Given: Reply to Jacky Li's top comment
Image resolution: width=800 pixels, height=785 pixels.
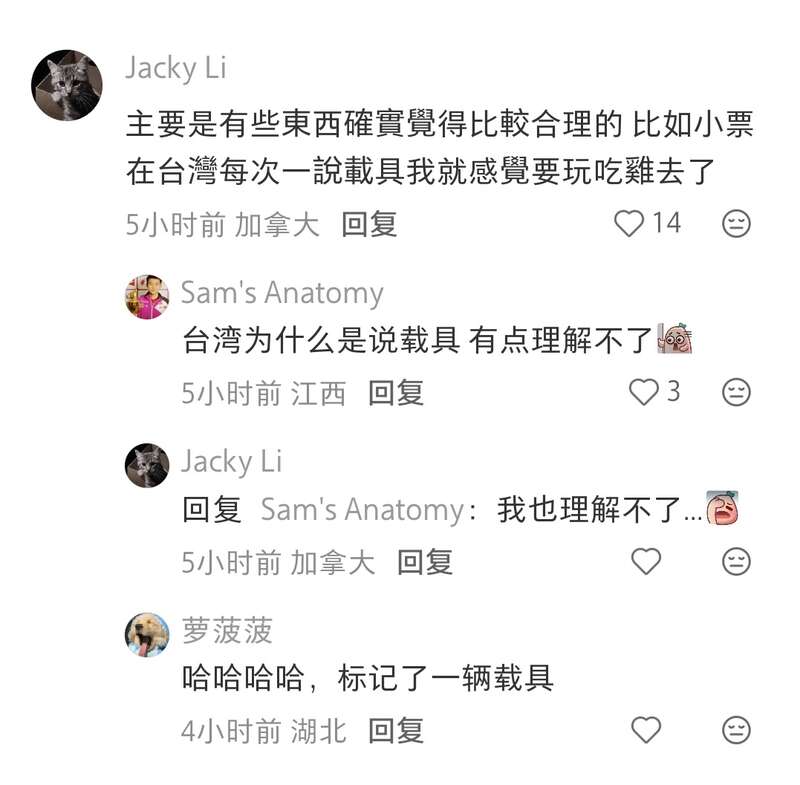Looking at the screenshot, I should 369,225.
